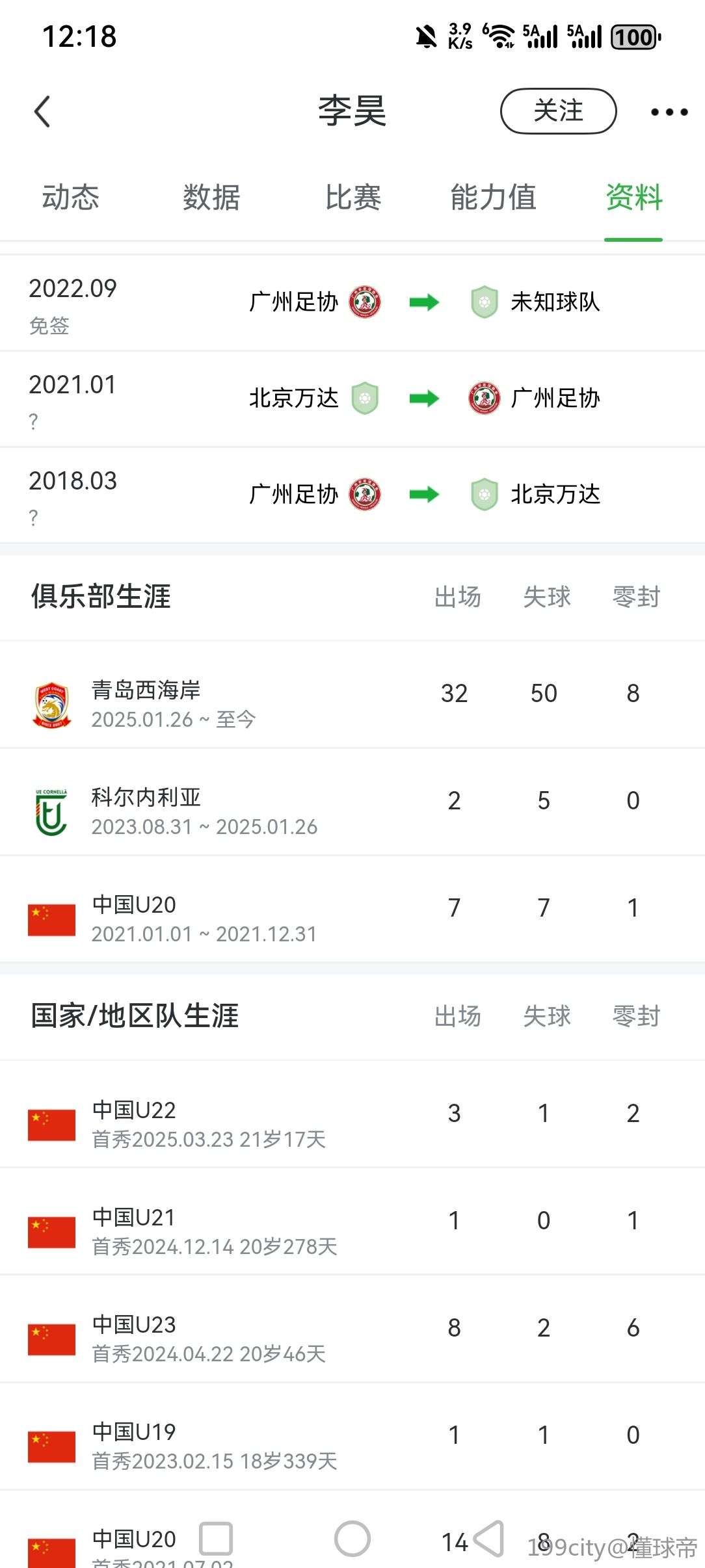
Task: Switch to the 动态 tab
Action: 70,198
